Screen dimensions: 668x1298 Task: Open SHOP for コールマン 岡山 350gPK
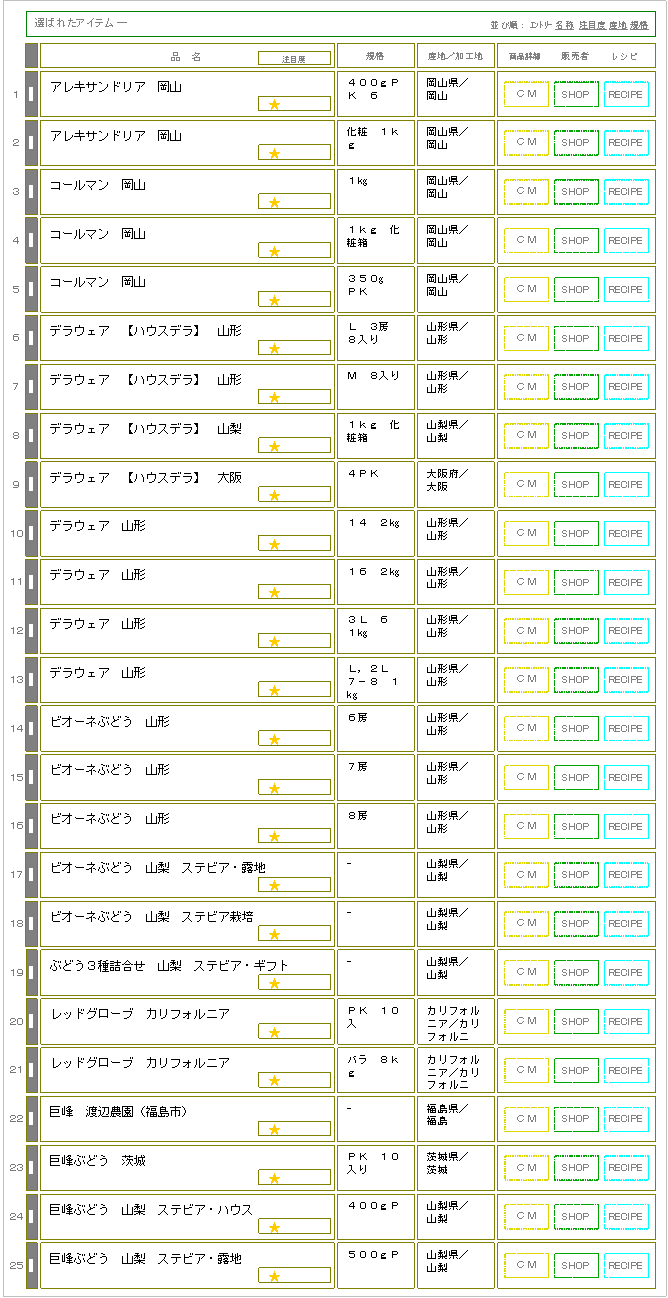(x=576, y=290)
